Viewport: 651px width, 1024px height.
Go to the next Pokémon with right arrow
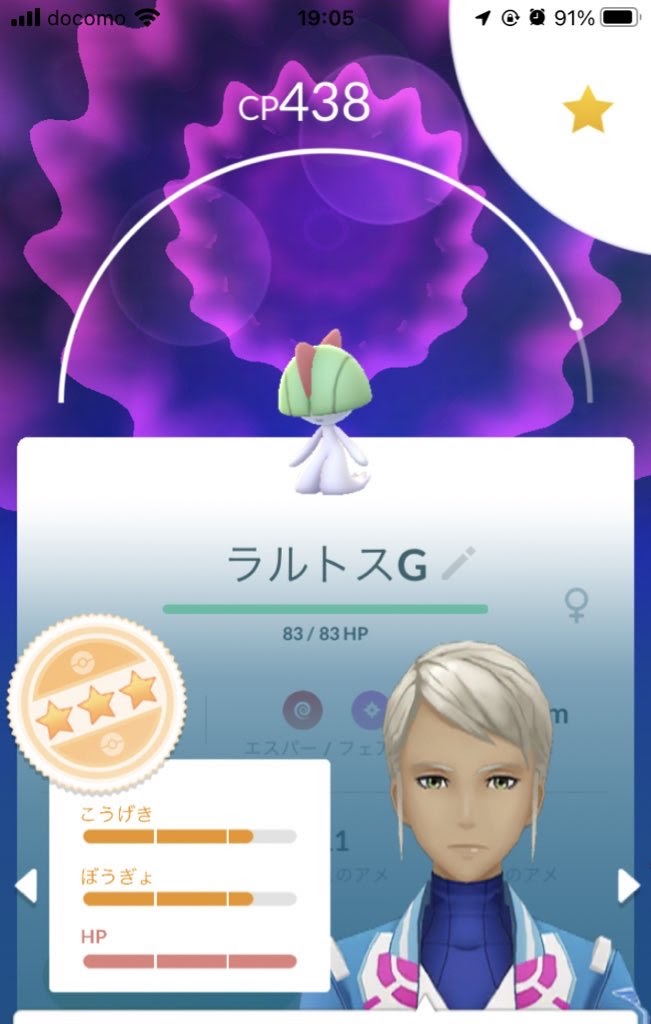pyautogui.click(x=629, y=888)
